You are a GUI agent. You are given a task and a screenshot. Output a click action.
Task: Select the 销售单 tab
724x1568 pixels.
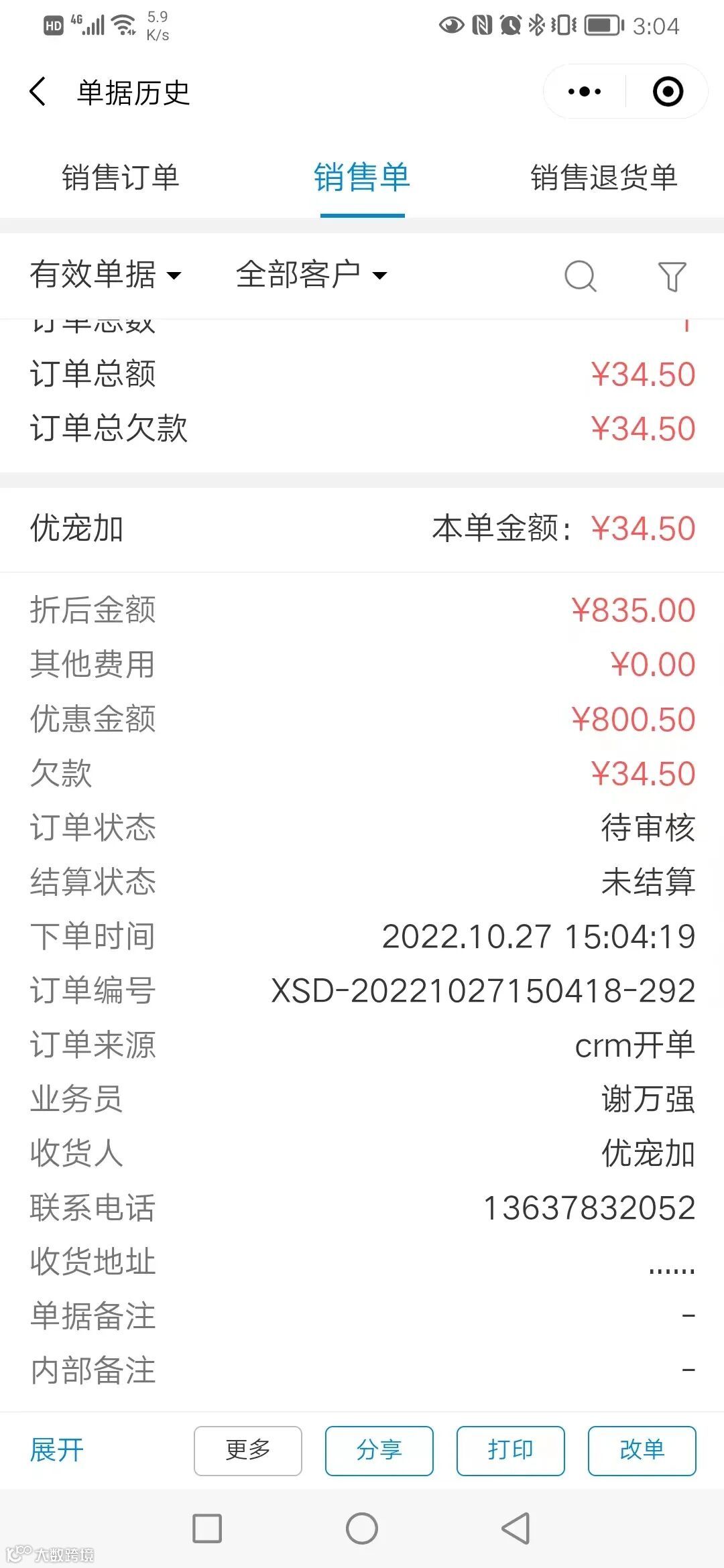click(x=362, y=178)
